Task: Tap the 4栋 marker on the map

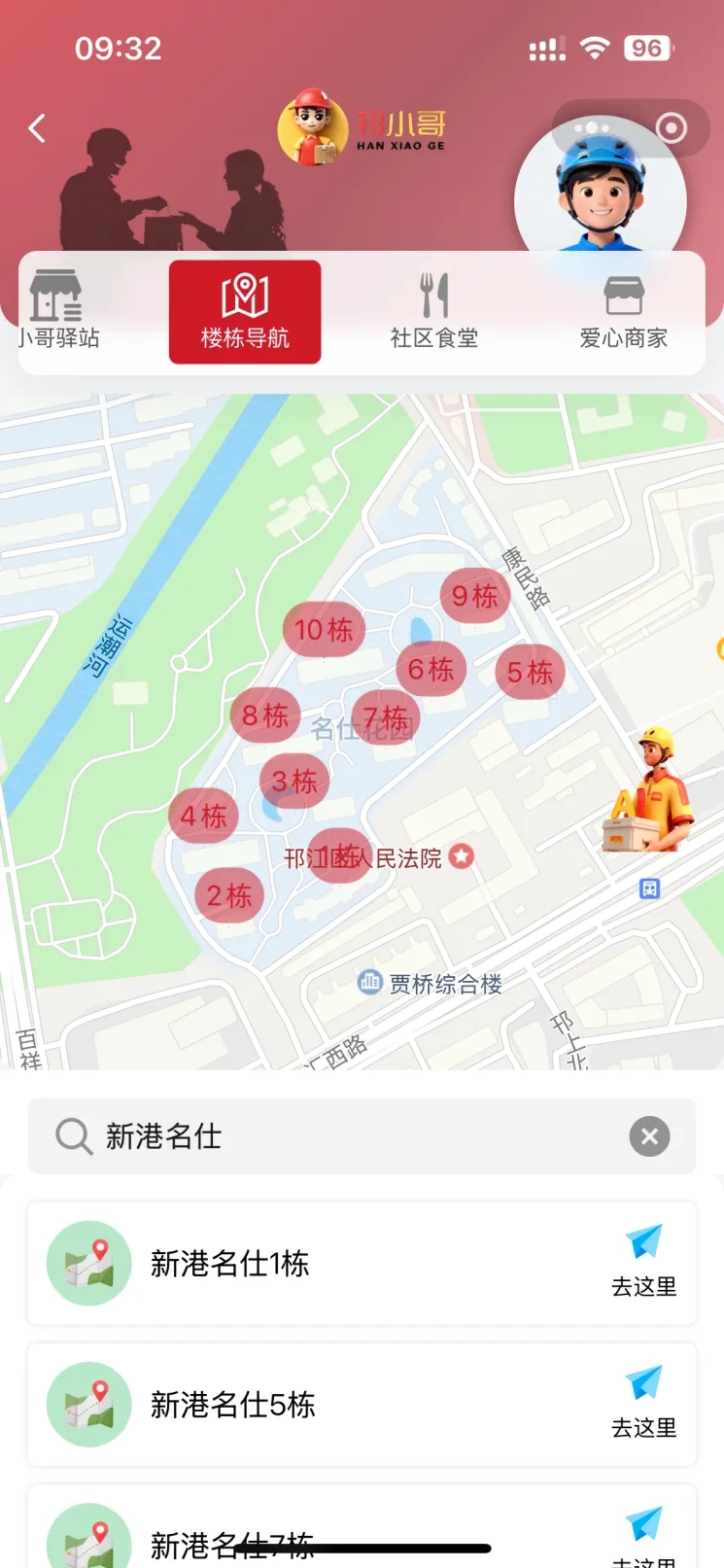Action: tap(203, 816)
